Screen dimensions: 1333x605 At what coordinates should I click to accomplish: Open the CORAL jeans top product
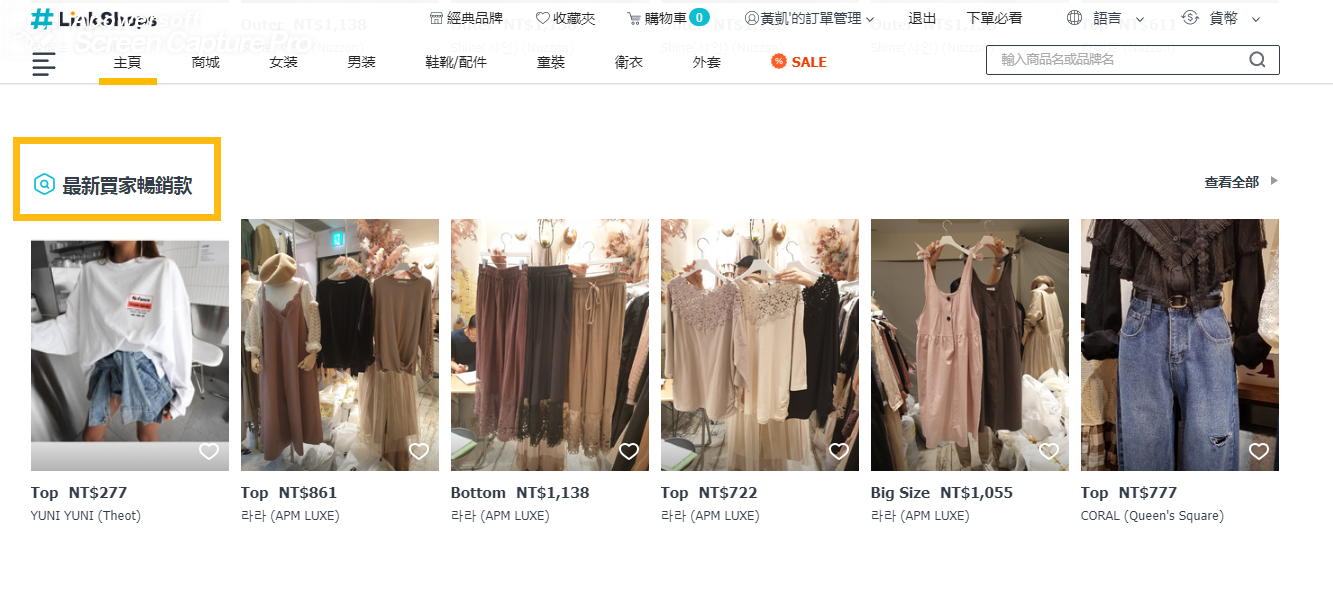[x=1179, y=345]
